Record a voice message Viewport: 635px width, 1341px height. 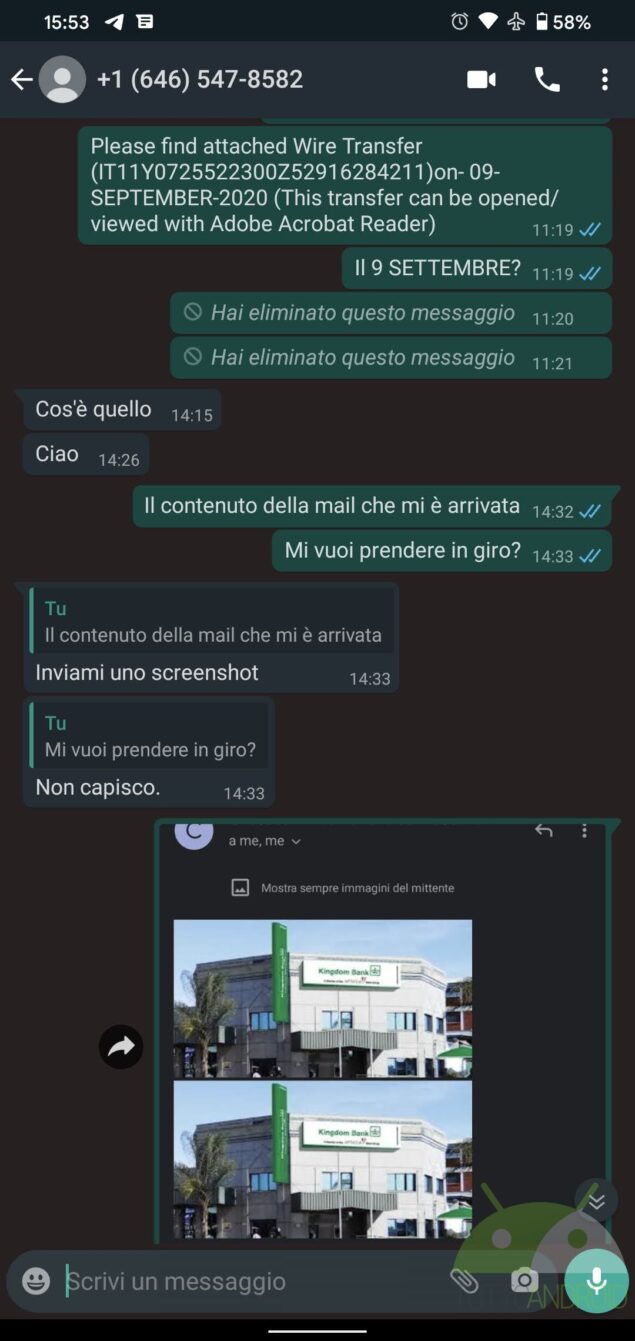pos(597,1281)
